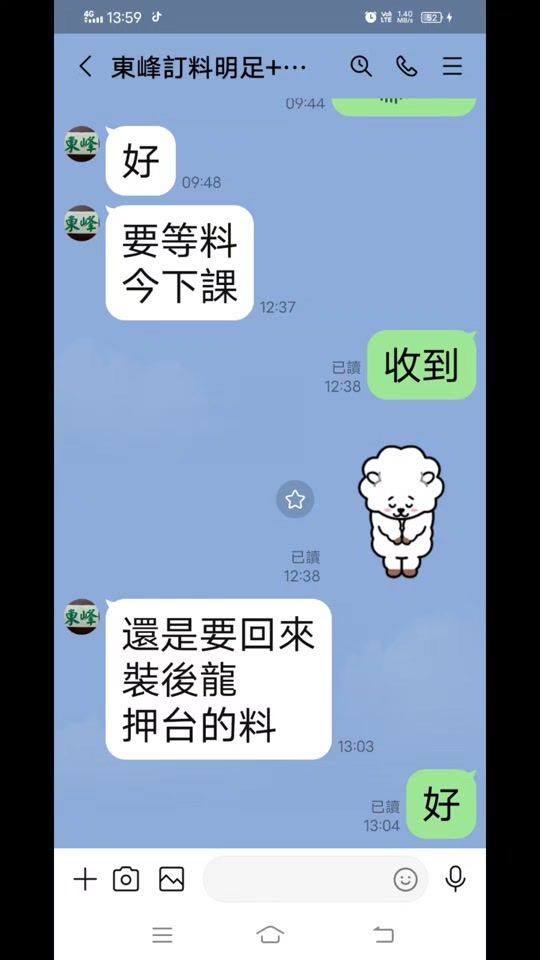This screenshot has width=540, height=960.
Task: Open the emoji and sticker picker
Action: (x=405, y=880)
